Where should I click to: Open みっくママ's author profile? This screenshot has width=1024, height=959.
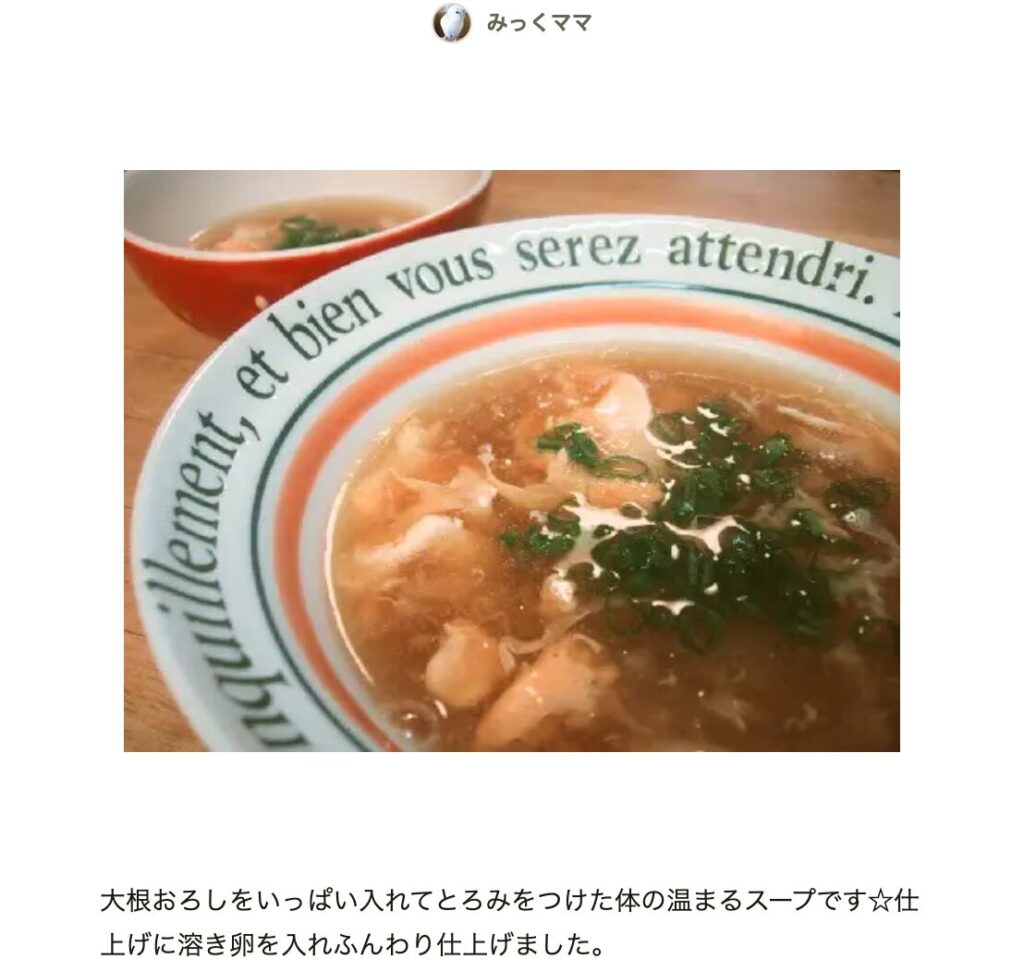tap(537, 23)
